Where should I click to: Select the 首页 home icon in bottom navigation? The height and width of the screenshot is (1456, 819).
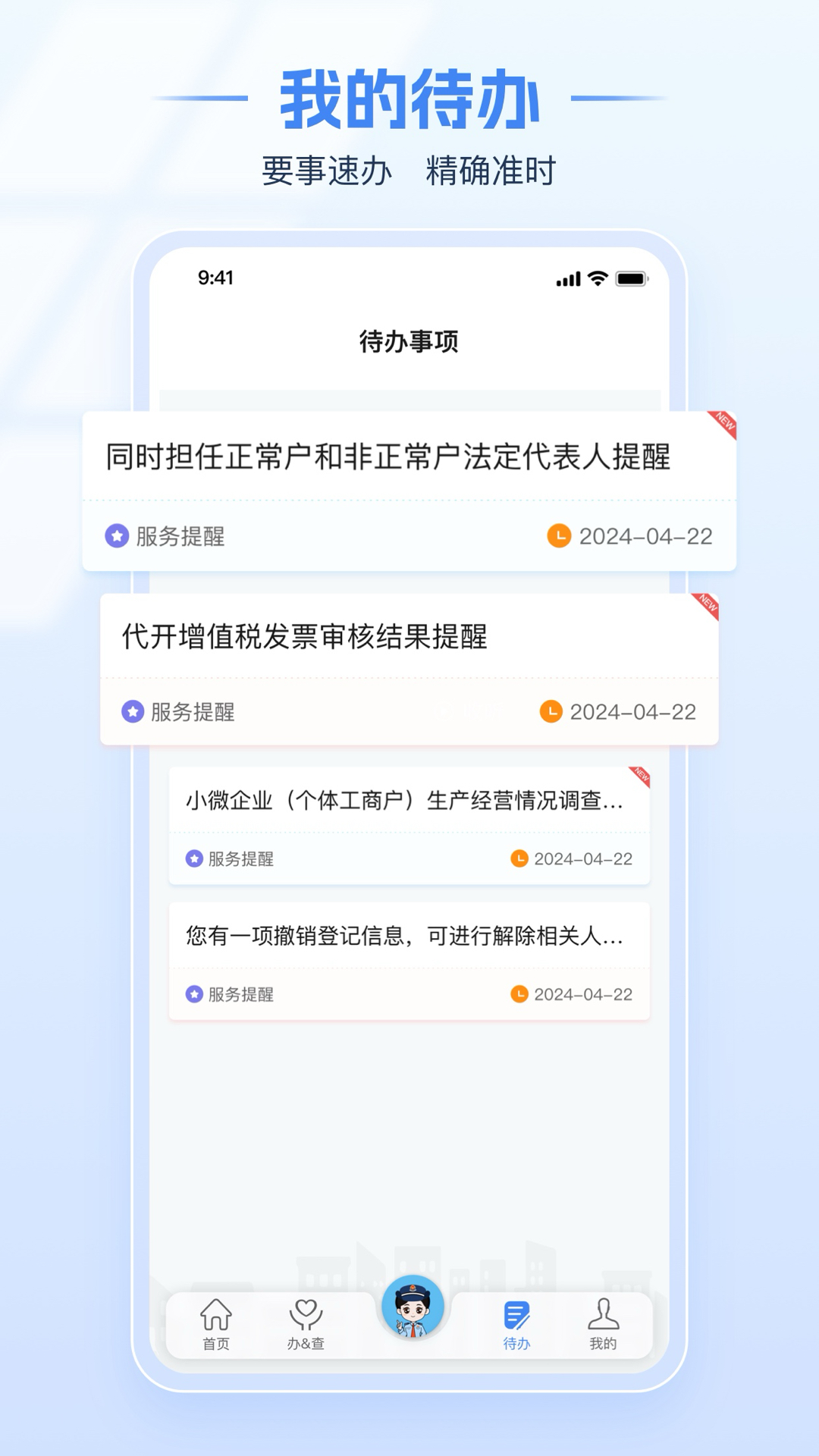point(216,1318)
